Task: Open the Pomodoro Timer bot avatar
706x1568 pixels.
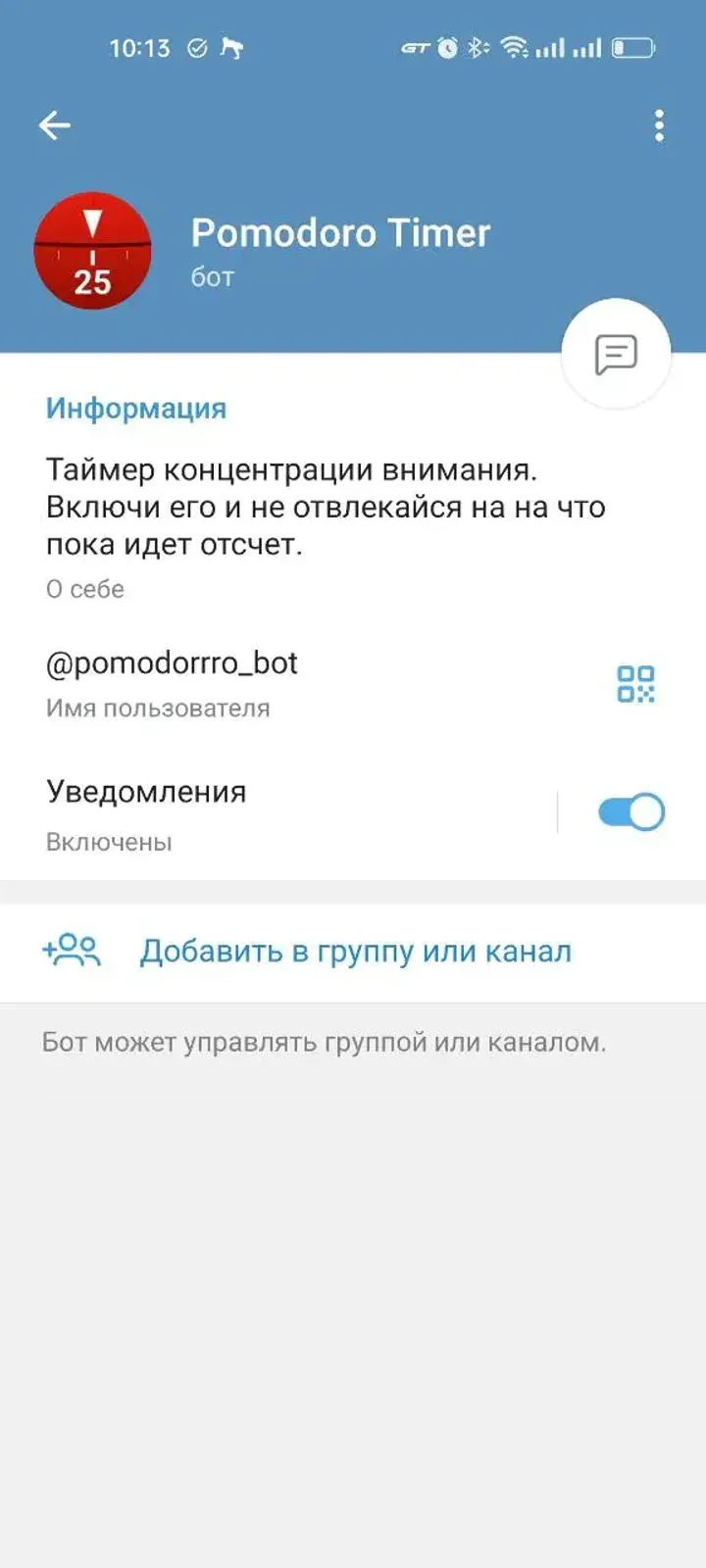Action: (93, 250)
